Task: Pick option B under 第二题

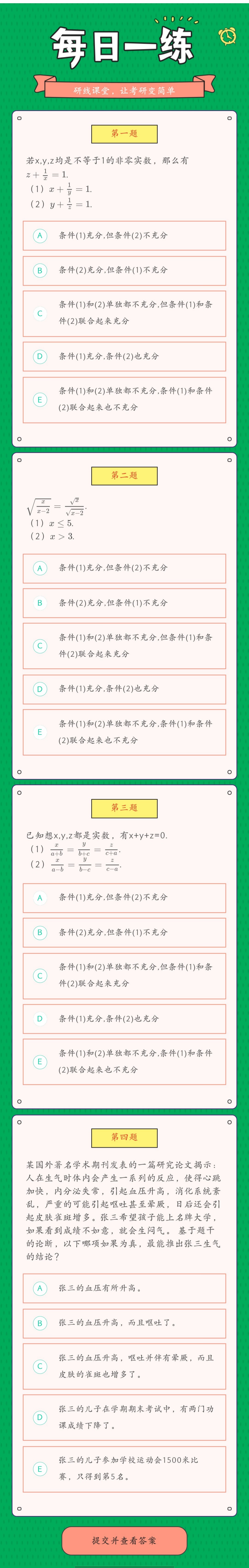Action: [124, 603]
